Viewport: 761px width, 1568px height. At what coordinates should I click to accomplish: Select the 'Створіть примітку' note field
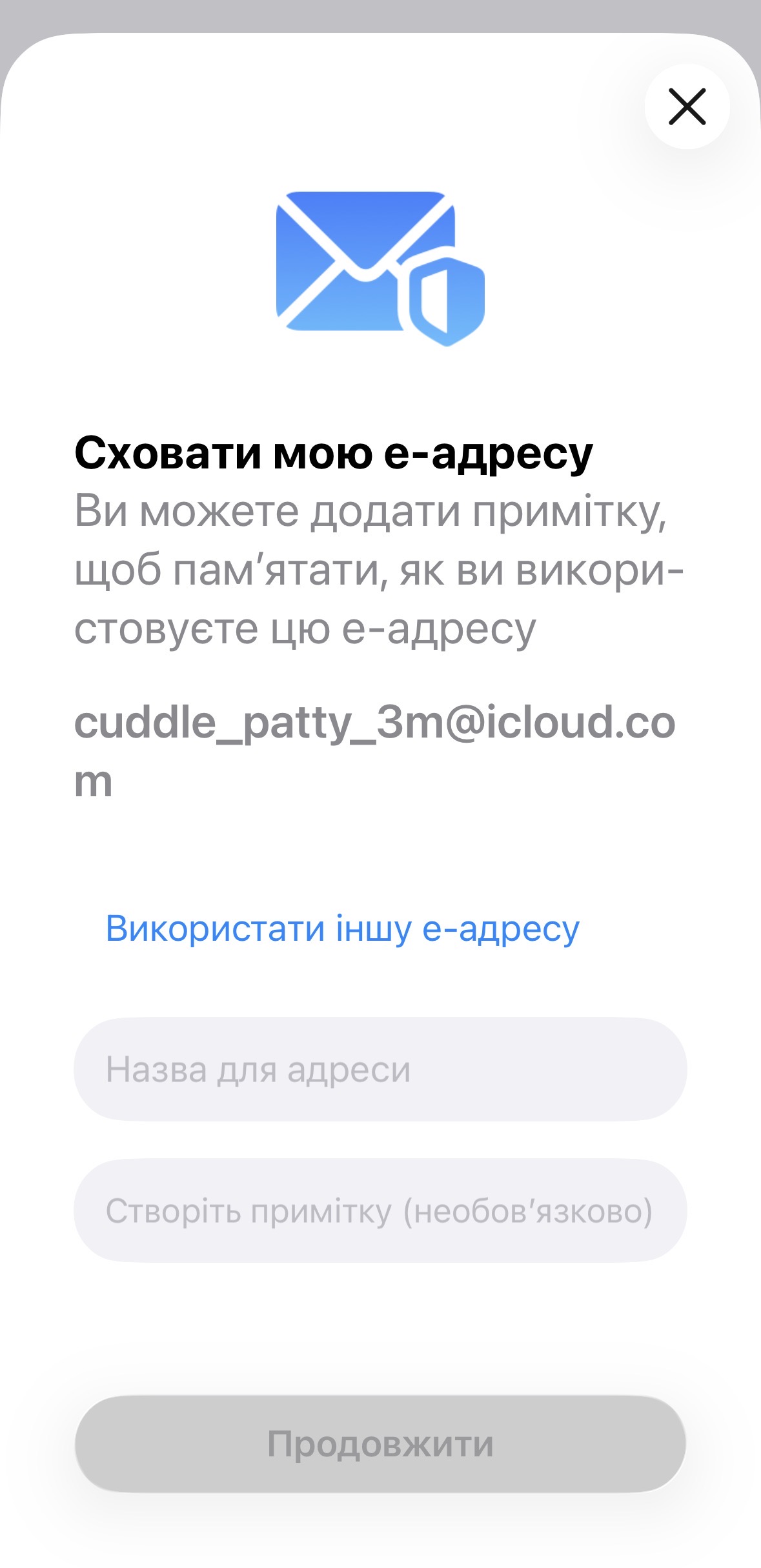pos(380,1211)
